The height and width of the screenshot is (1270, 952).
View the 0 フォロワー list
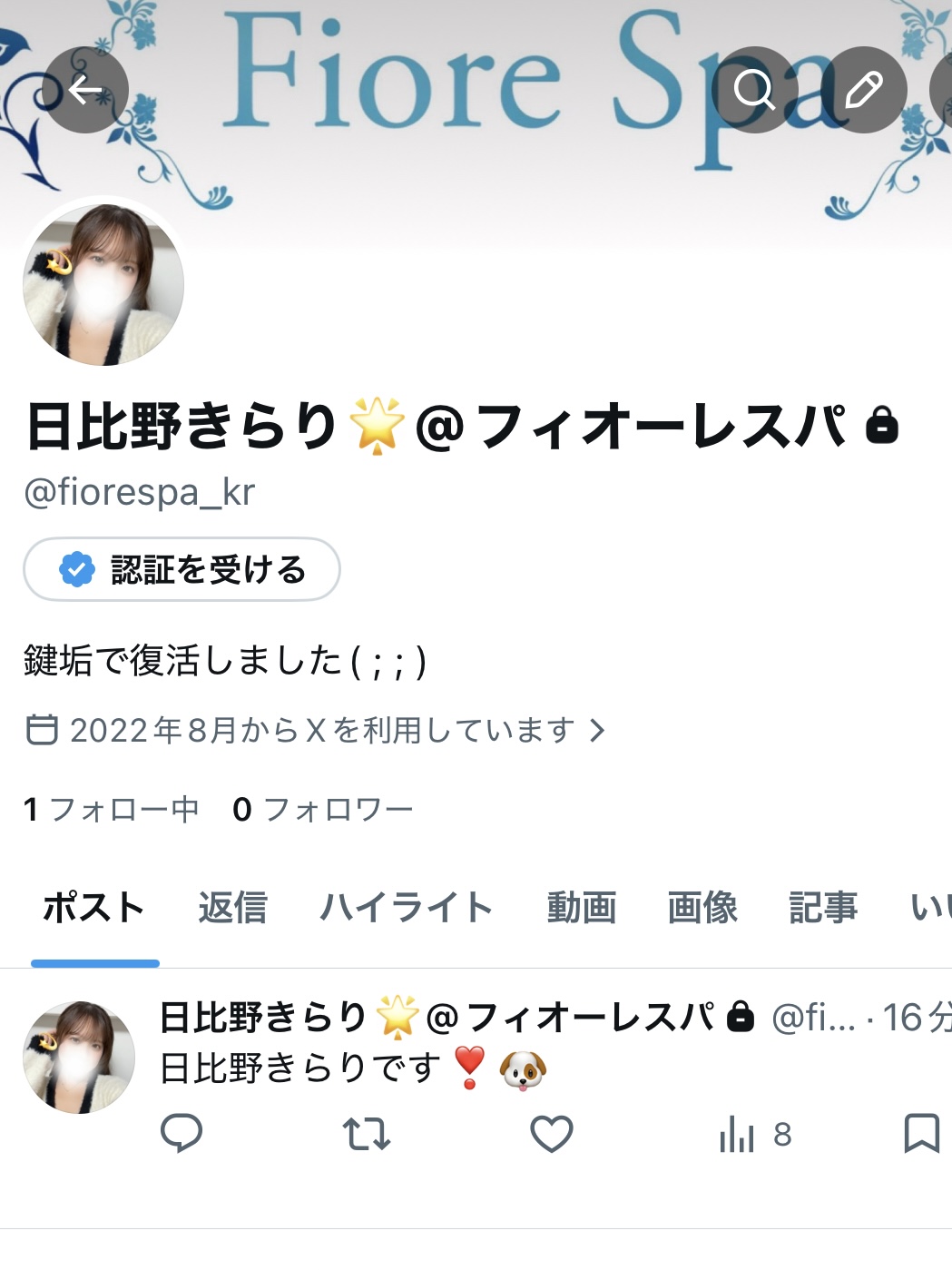coord(322,809)
